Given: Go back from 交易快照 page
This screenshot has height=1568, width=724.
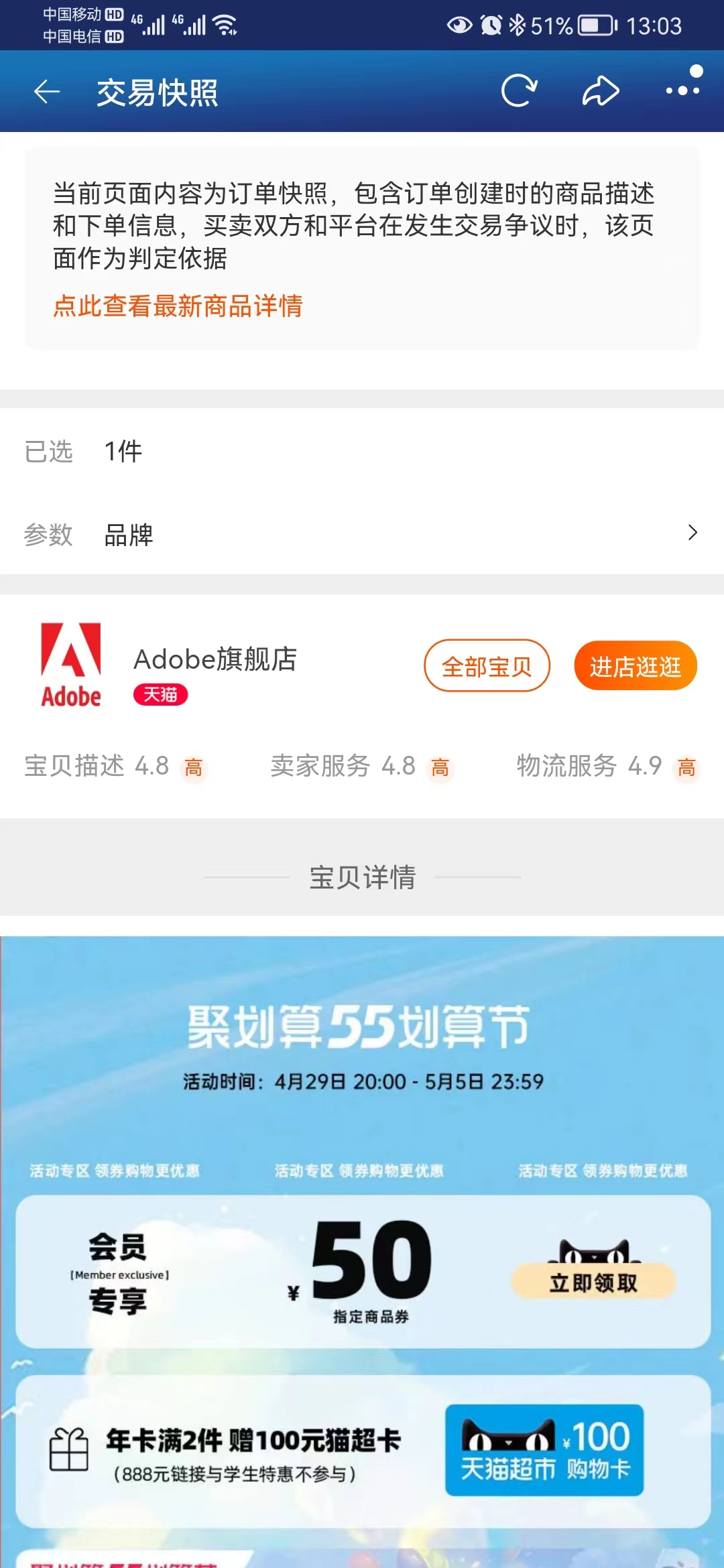Looking at the screenshot, I should [47, 92].
